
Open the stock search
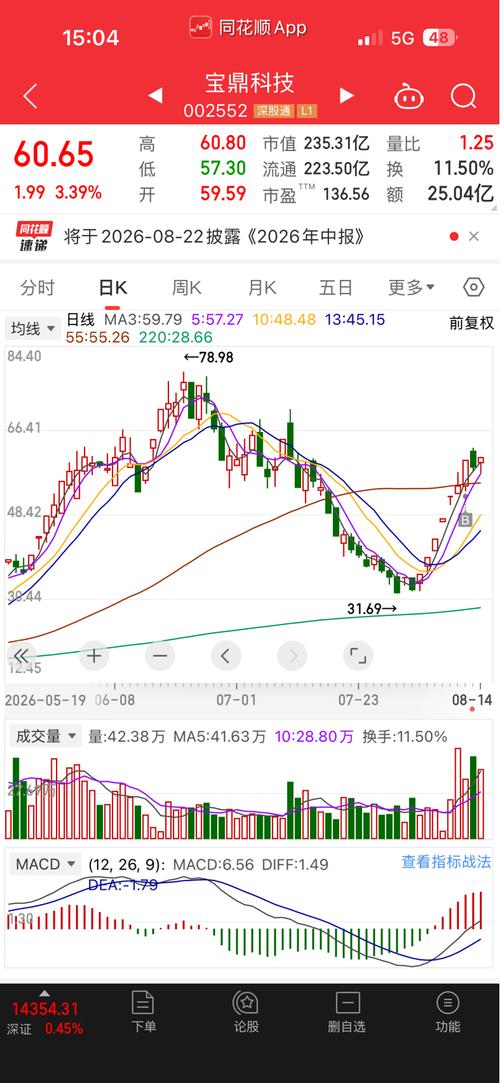463,96
